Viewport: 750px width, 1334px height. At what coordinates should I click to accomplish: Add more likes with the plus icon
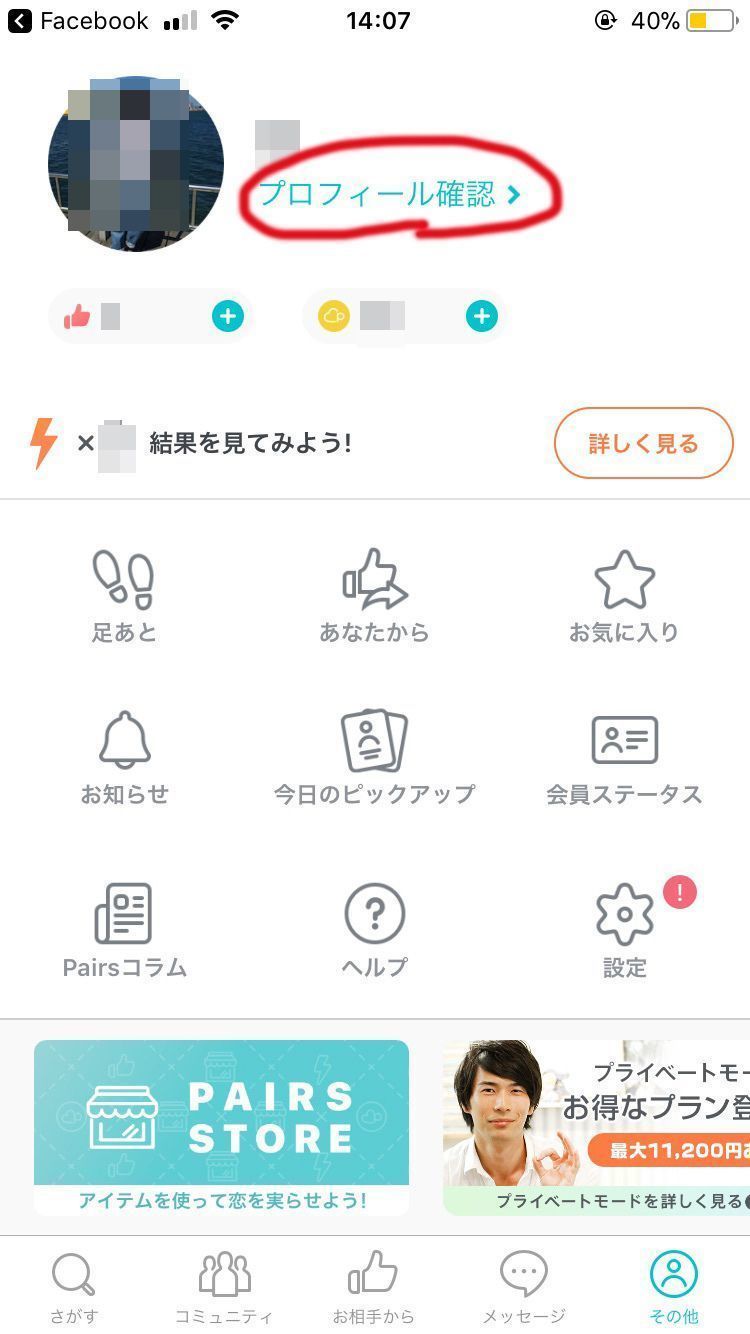click(x=228, y=317)
